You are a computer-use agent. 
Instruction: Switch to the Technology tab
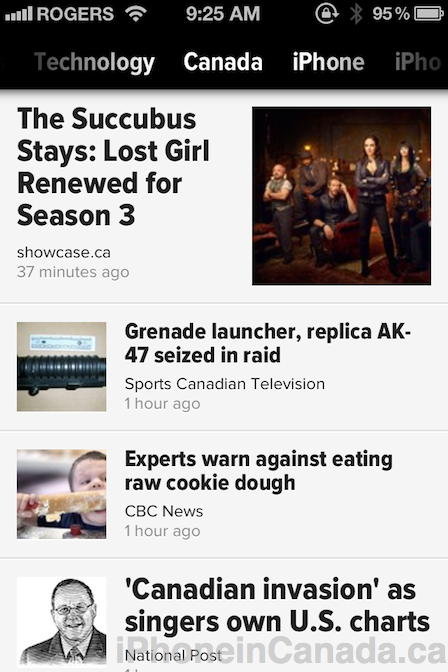pyautogui.click(x=94, y=63)
